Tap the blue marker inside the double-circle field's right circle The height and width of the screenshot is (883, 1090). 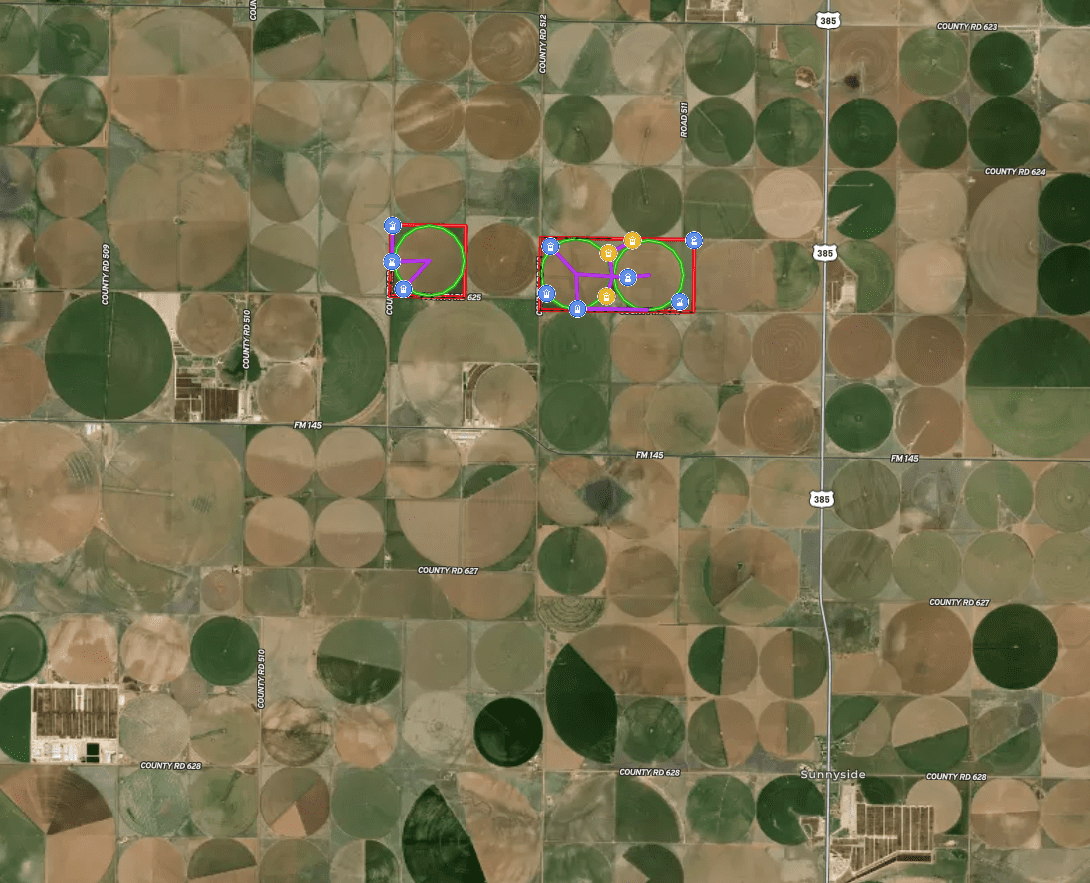coord(628,277)
